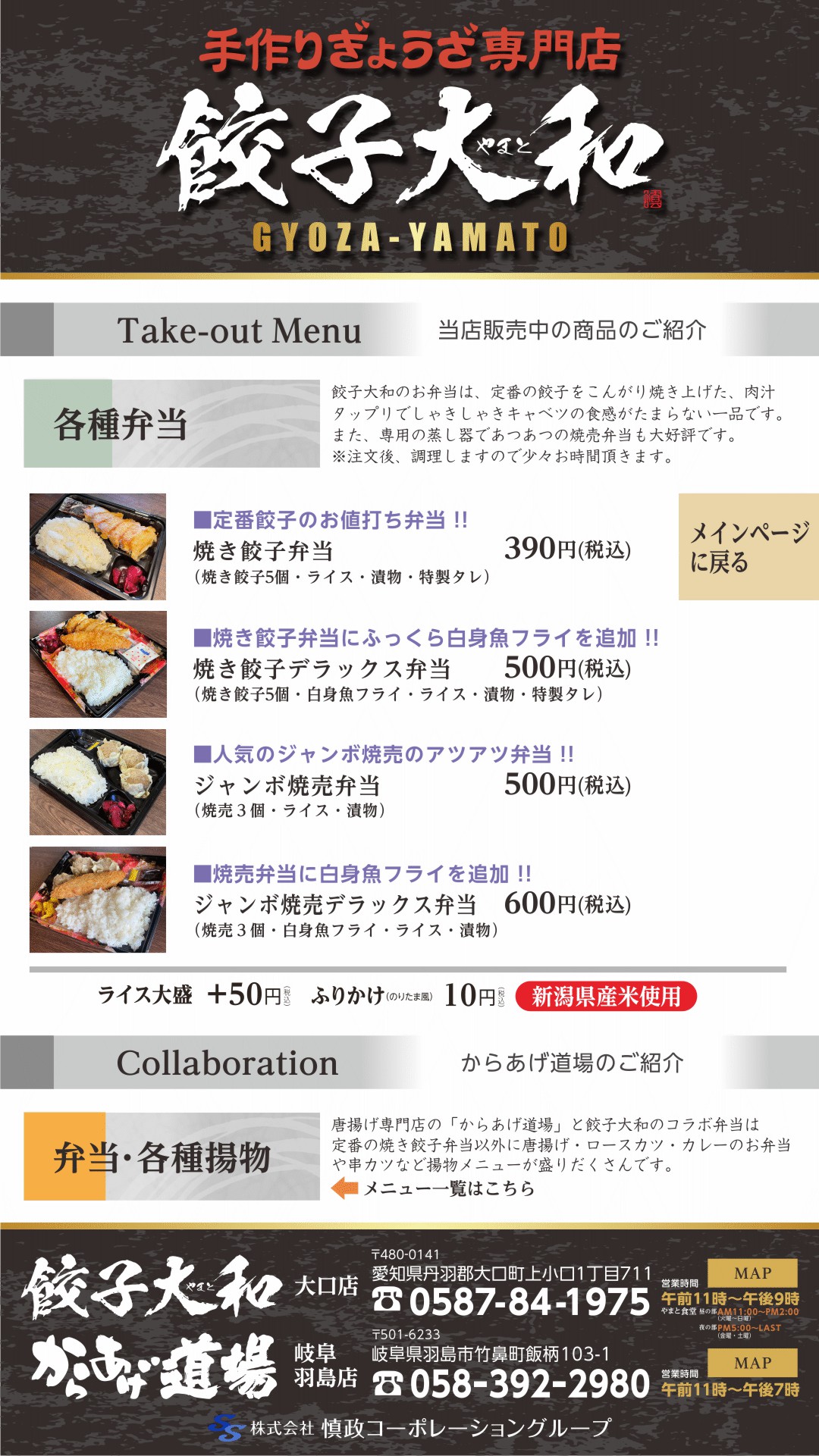Viewport: 819px width, 1456px height.
Task: Tap メインページに戻る button
Action: [x=748, y=546]
